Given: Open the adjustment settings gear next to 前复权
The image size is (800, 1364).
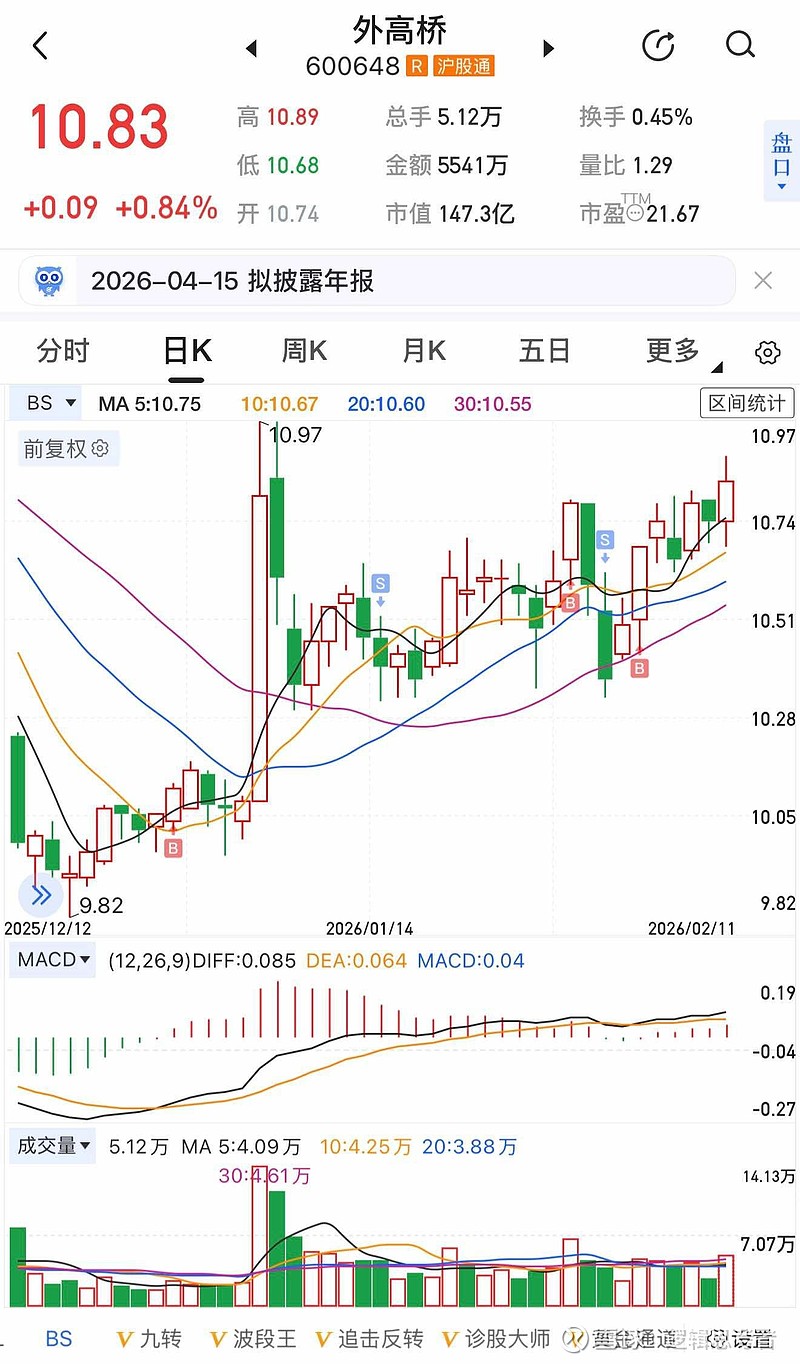Looking at the screenshot, I should point(98,449).
